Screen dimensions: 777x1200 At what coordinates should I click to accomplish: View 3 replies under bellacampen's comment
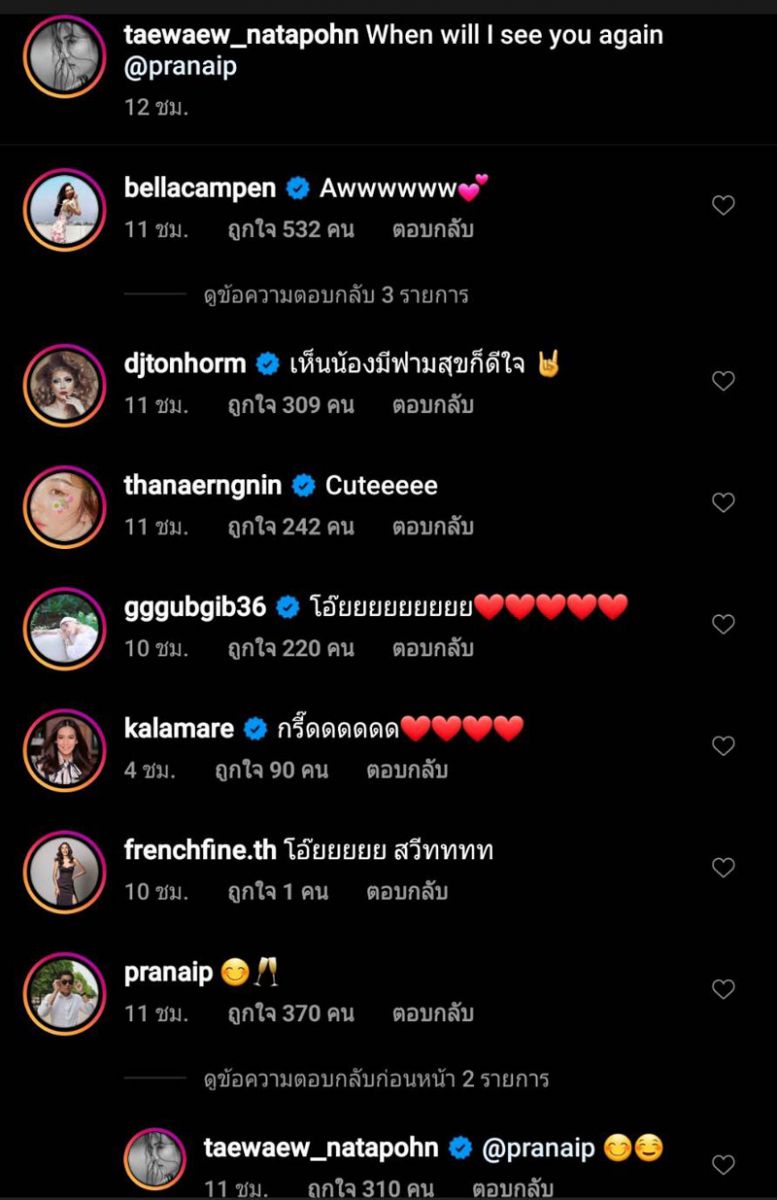(x=336, y=296)
